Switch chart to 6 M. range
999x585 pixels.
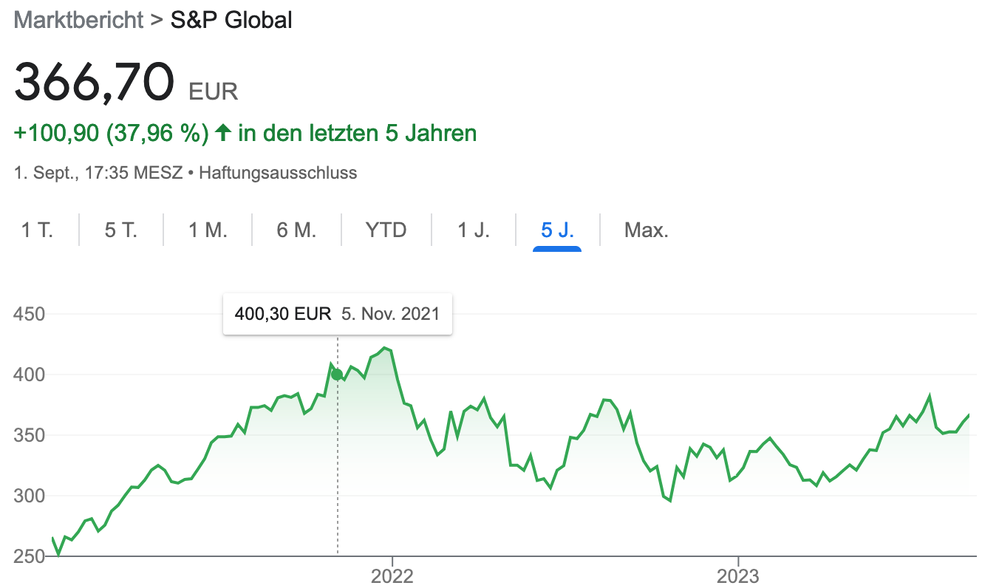pos(297,230)
